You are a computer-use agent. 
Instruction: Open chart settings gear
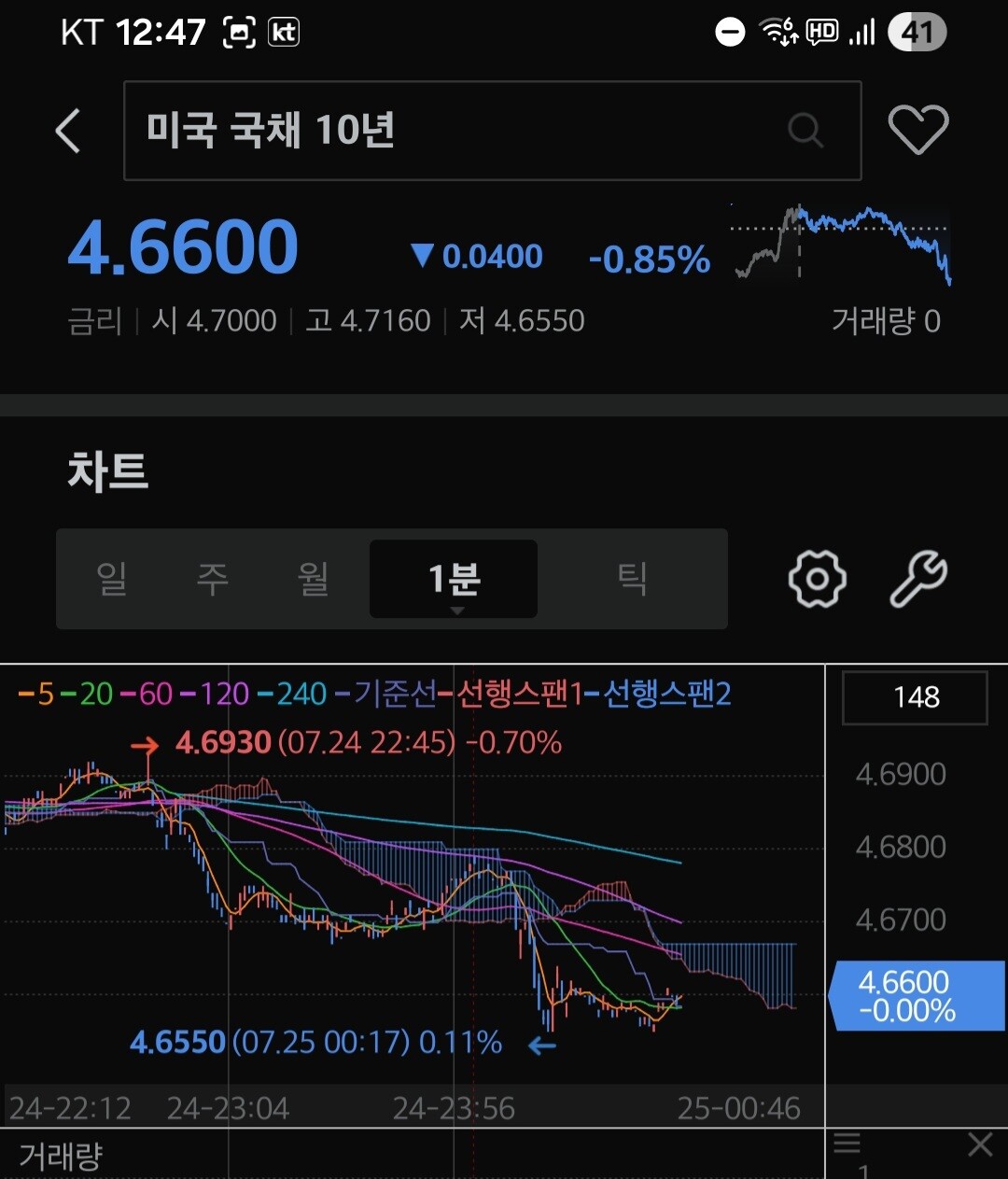pyautogui.click(x=818, y=579)
